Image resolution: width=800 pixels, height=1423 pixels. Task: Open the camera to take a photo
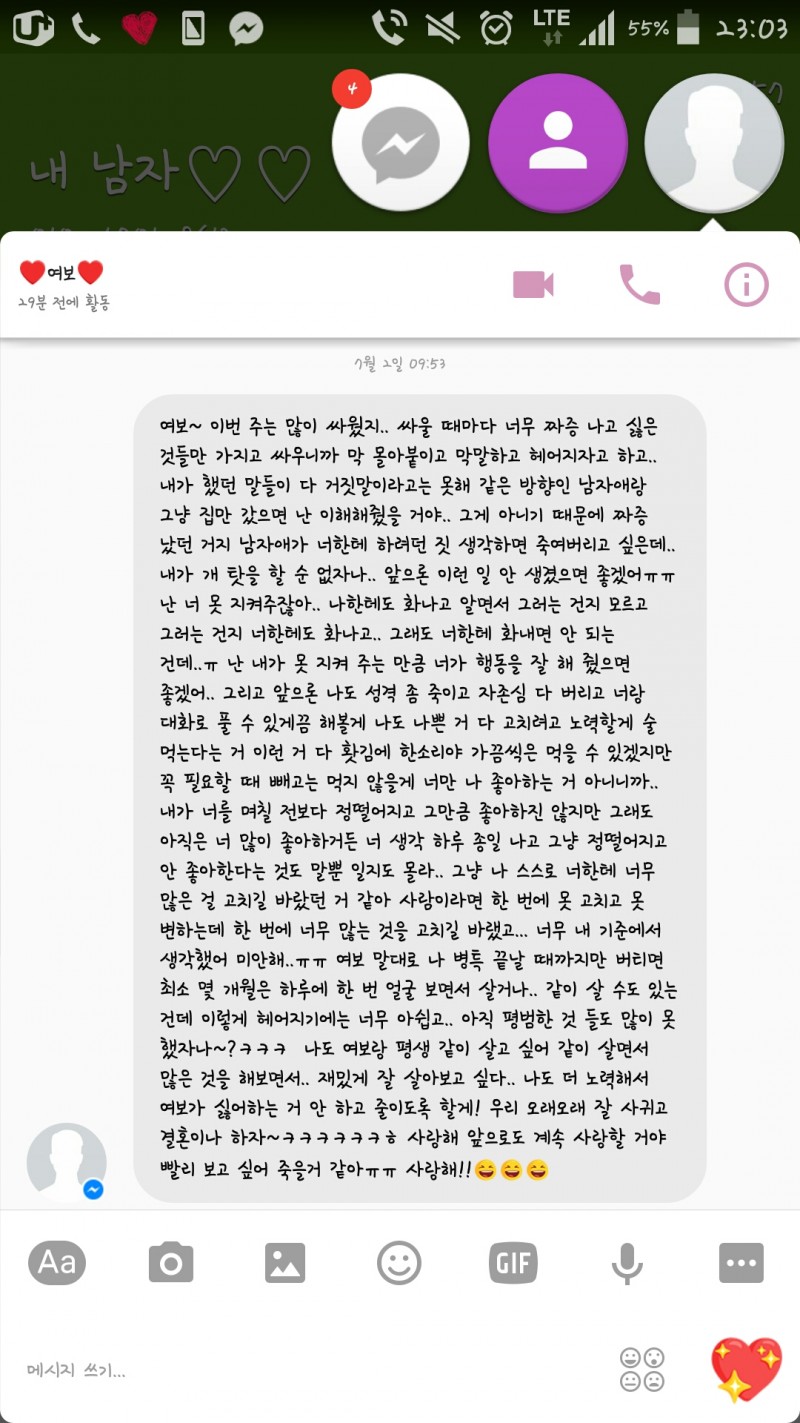coord(171,1262)
